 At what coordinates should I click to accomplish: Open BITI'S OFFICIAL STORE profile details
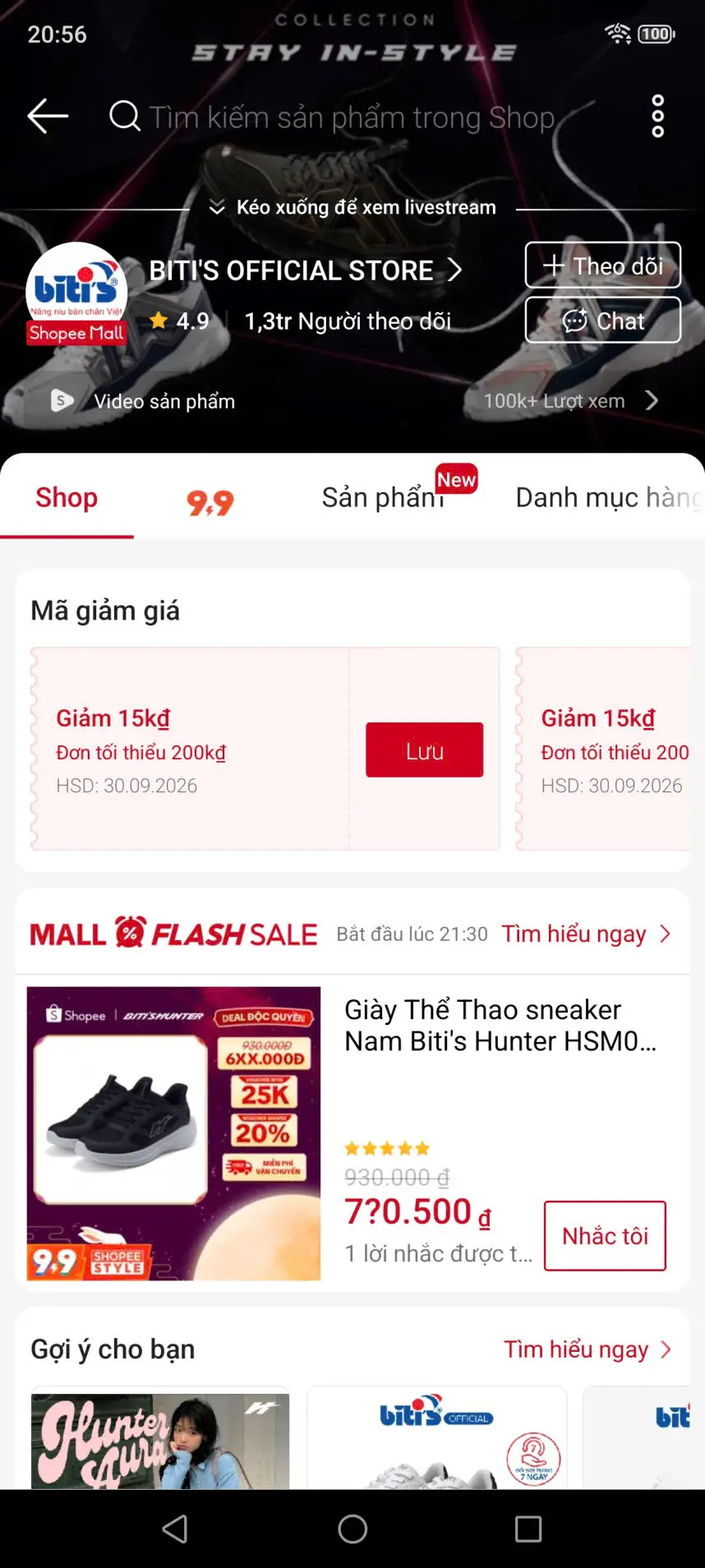tap(305, 270)
